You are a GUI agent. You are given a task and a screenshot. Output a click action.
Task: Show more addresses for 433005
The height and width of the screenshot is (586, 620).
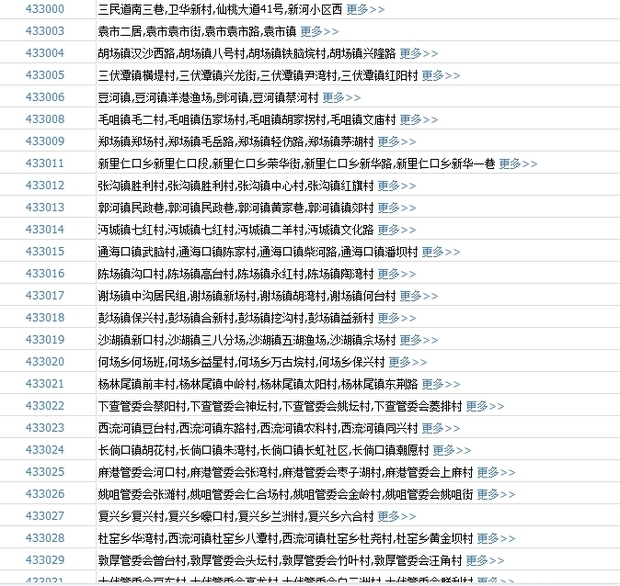(x=440, y=75)
